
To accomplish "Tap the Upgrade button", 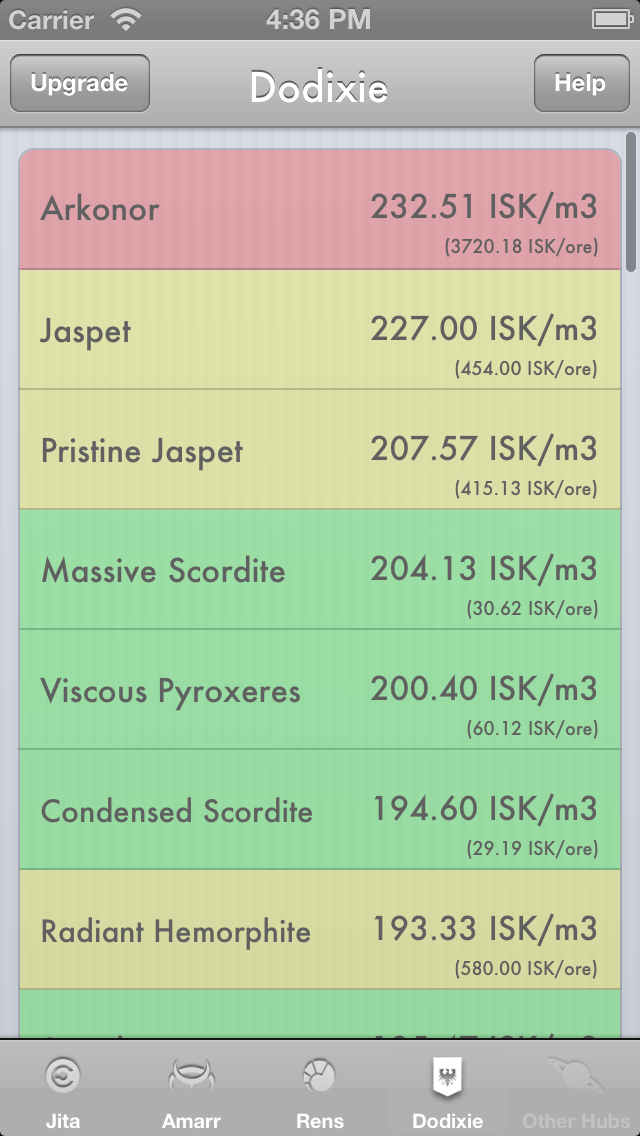I will point(80,83).
